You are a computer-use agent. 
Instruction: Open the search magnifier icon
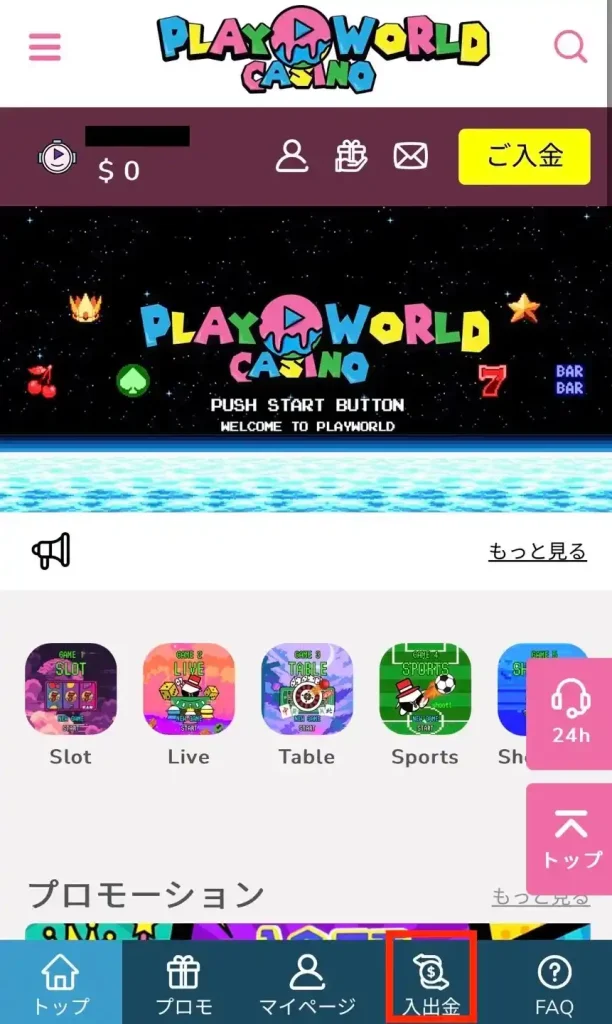570,46
